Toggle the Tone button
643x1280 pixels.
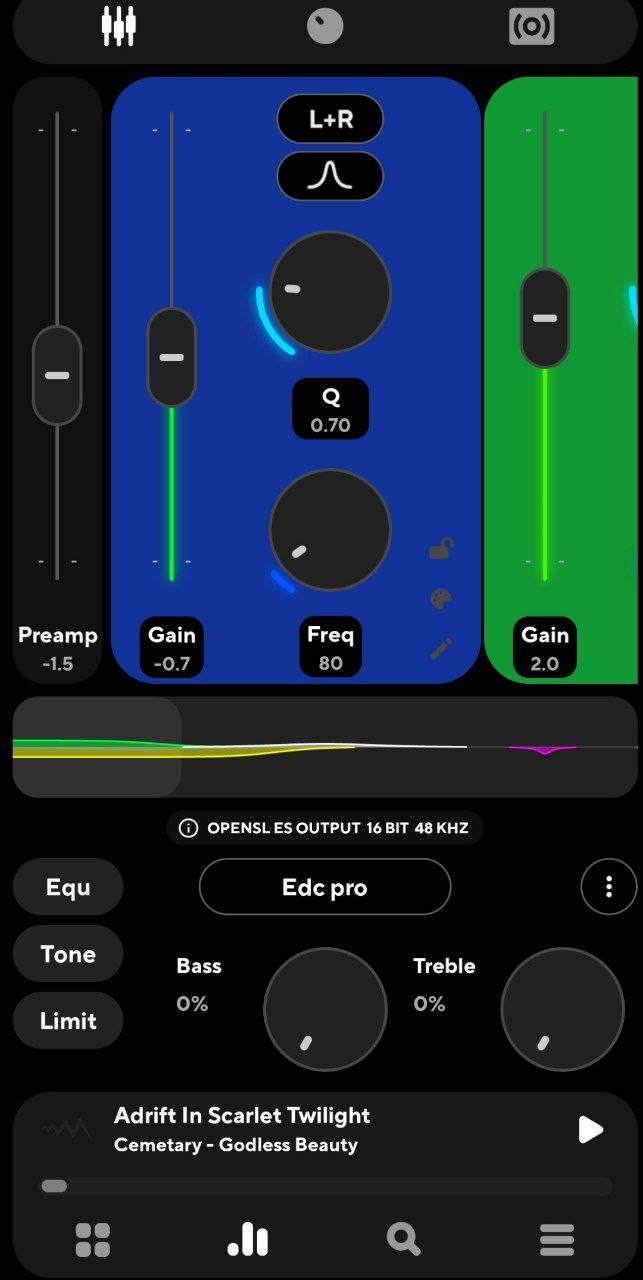[68, 954]
